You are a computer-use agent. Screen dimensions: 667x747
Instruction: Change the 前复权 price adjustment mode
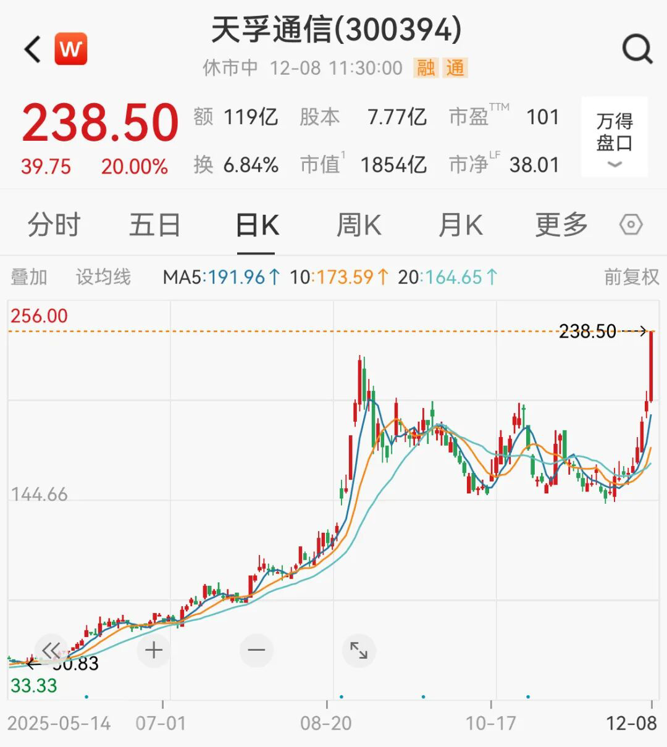[631, 277]
